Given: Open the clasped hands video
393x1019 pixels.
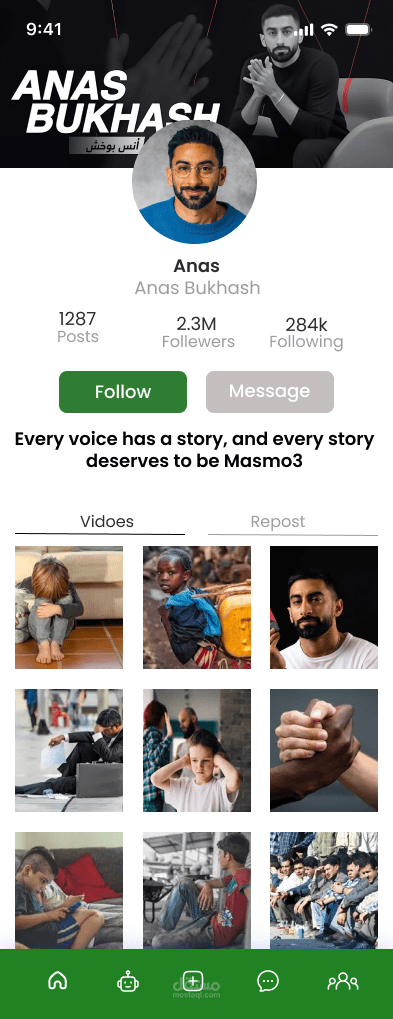Looking at the screenshot, I should 323,751.
